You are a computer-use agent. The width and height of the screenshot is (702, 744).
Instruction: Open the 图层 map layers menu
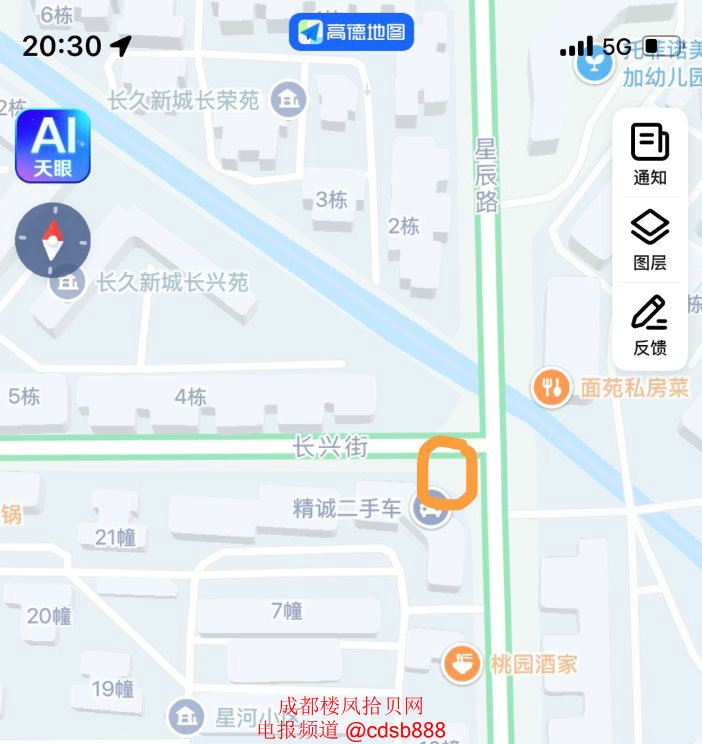point(650,240)
